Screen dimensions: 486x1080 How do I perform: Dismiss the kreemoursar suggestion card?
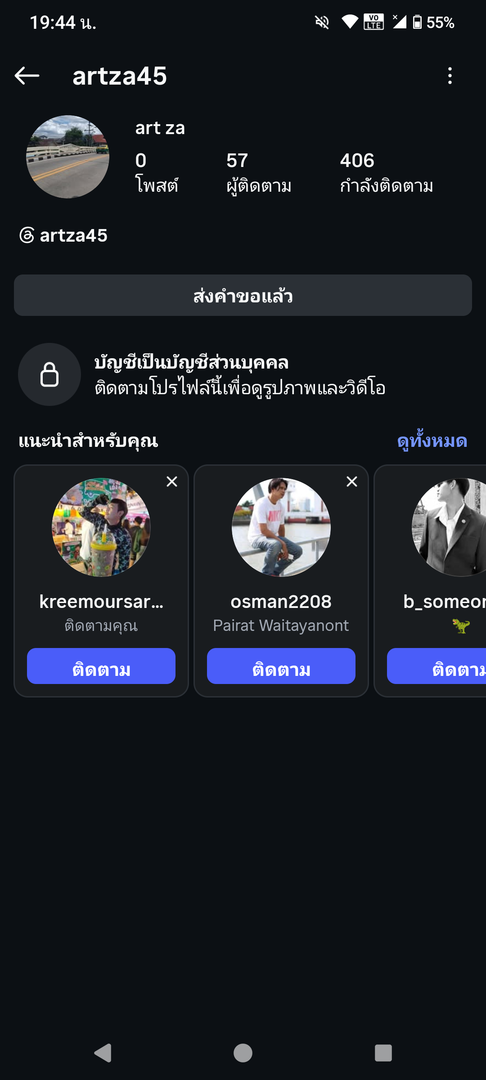172,481
